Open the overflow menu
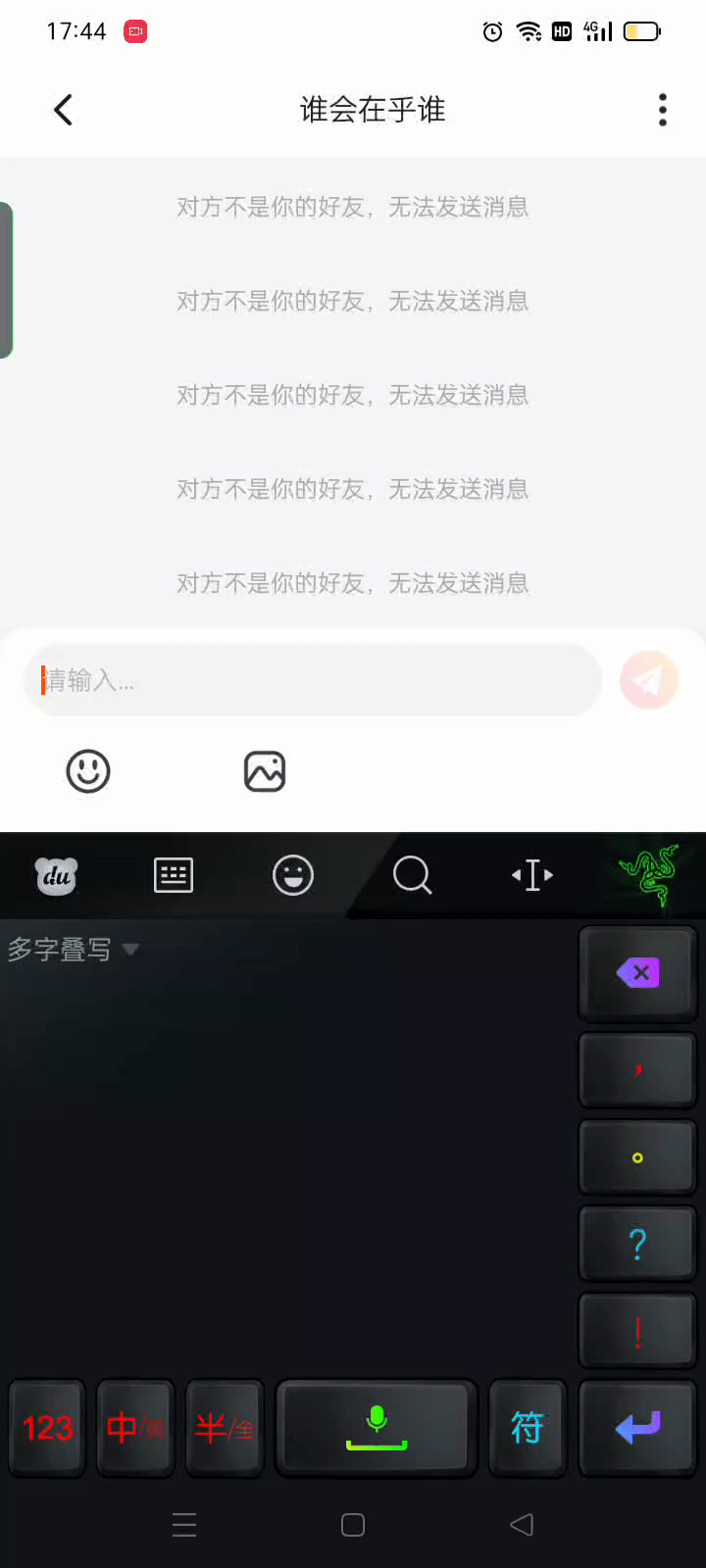 (x=663, y=110)
